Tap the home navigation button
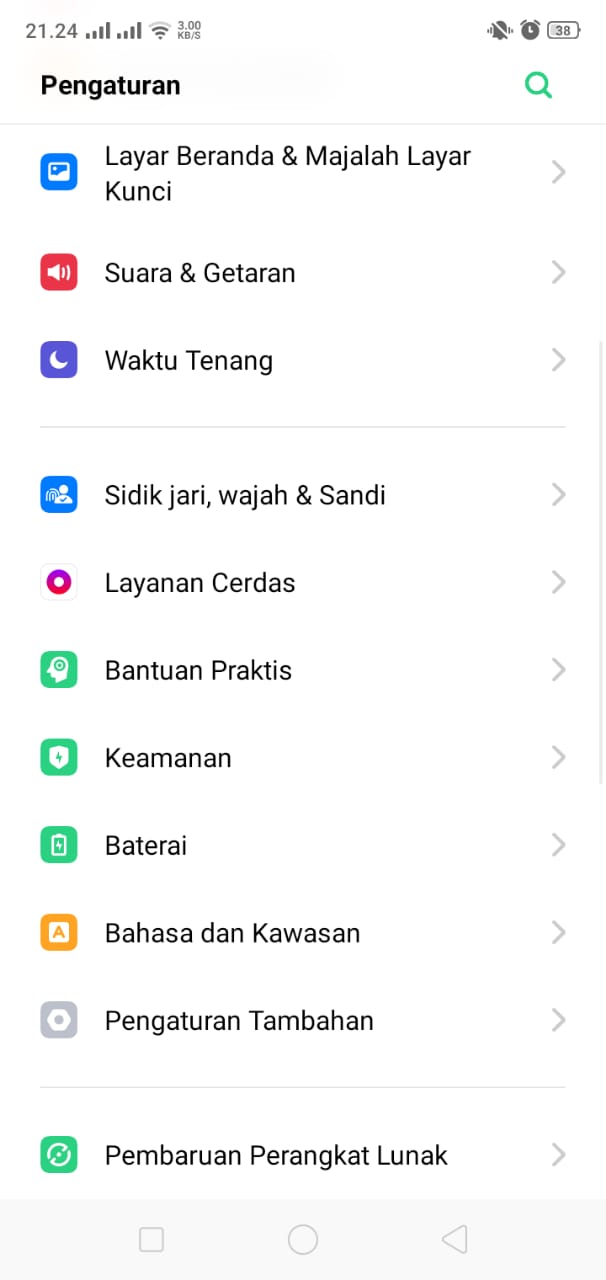Image resolution: width=606 pixels, height=1280 pixels. 303,1240
